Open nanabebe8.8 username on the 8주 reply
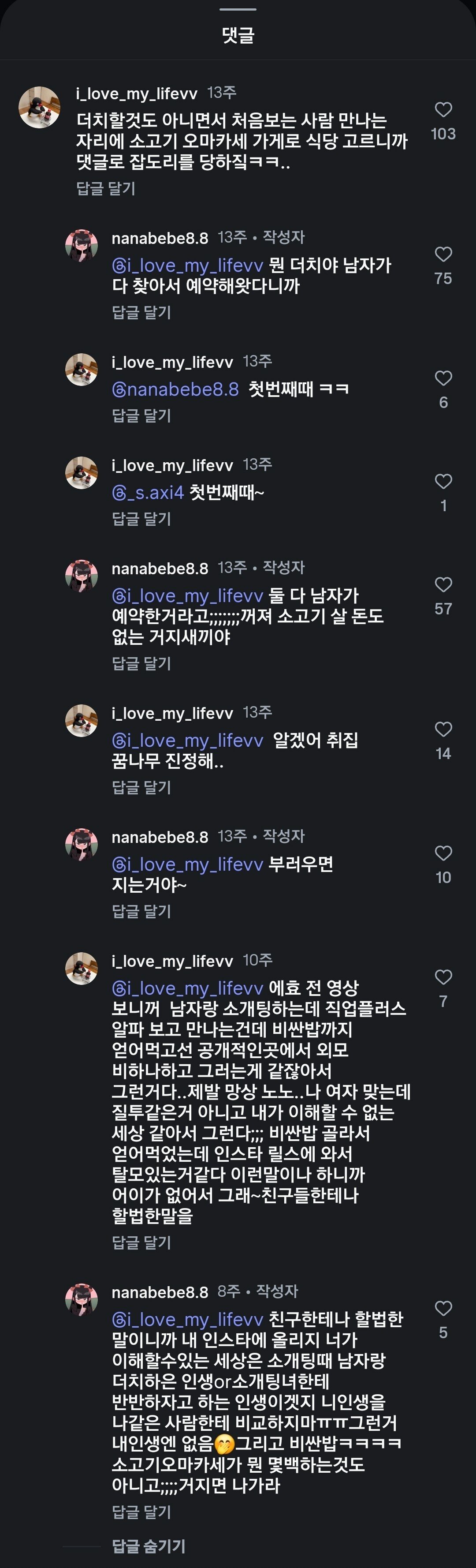 click(159, 1291)
